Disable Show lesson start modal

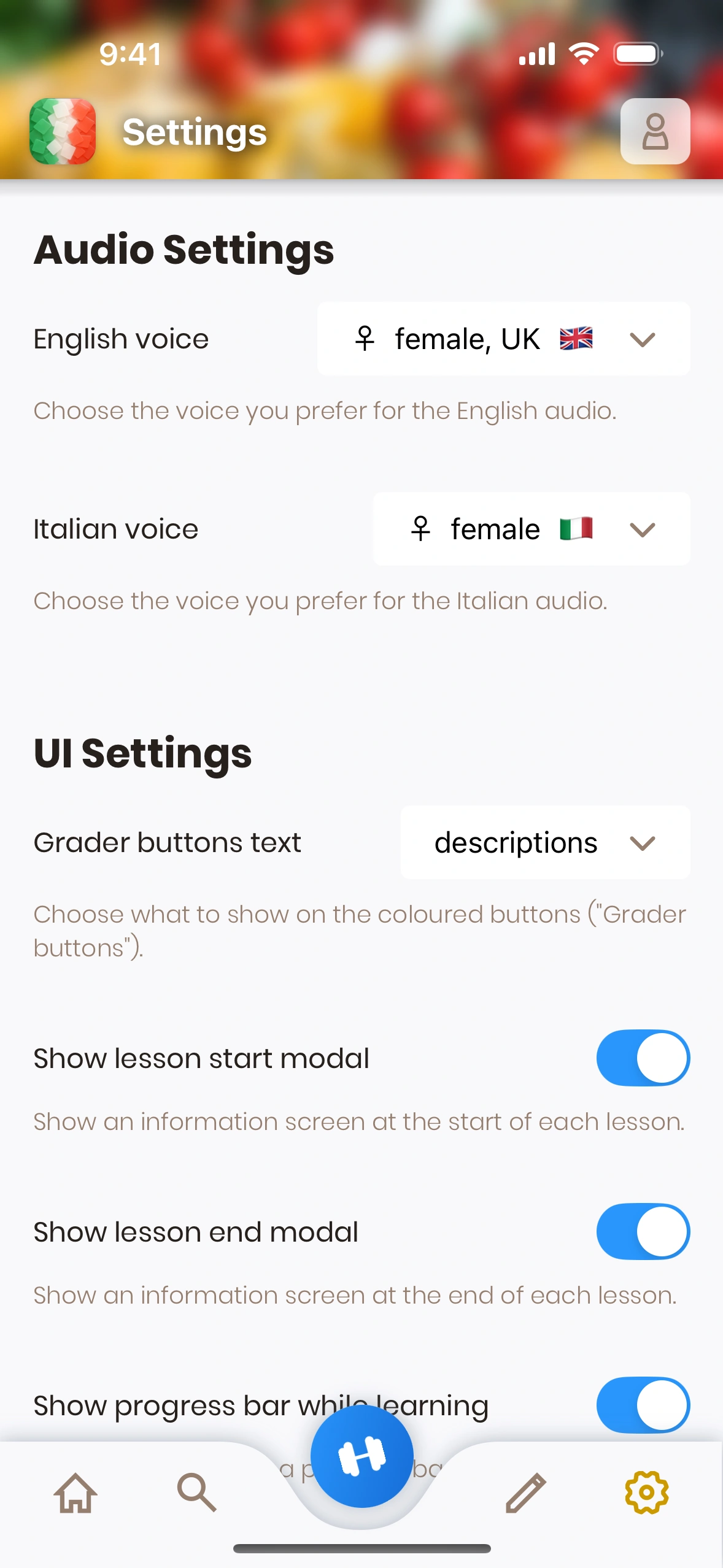click(x=643, y=1058)
